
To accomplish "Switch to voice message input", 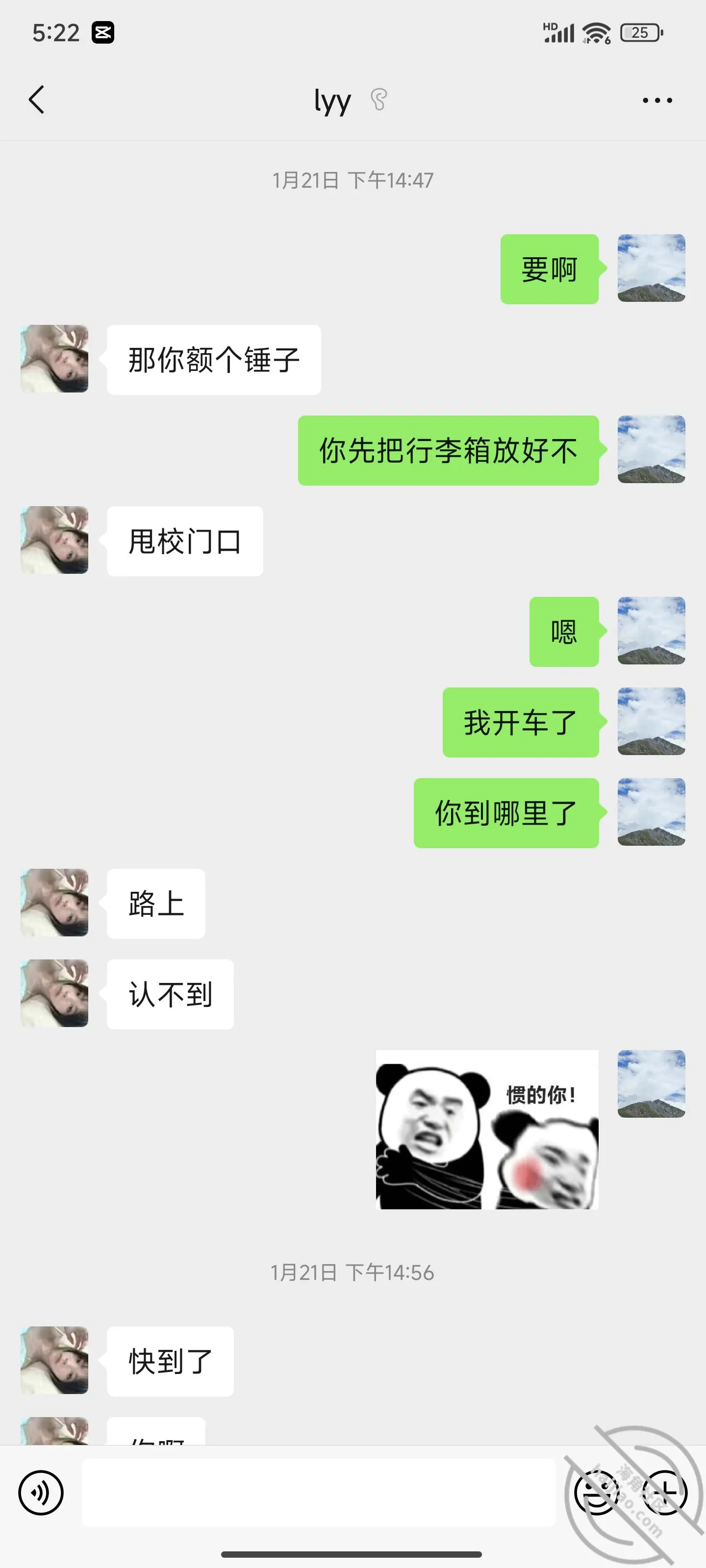I will pos(41,1492).
